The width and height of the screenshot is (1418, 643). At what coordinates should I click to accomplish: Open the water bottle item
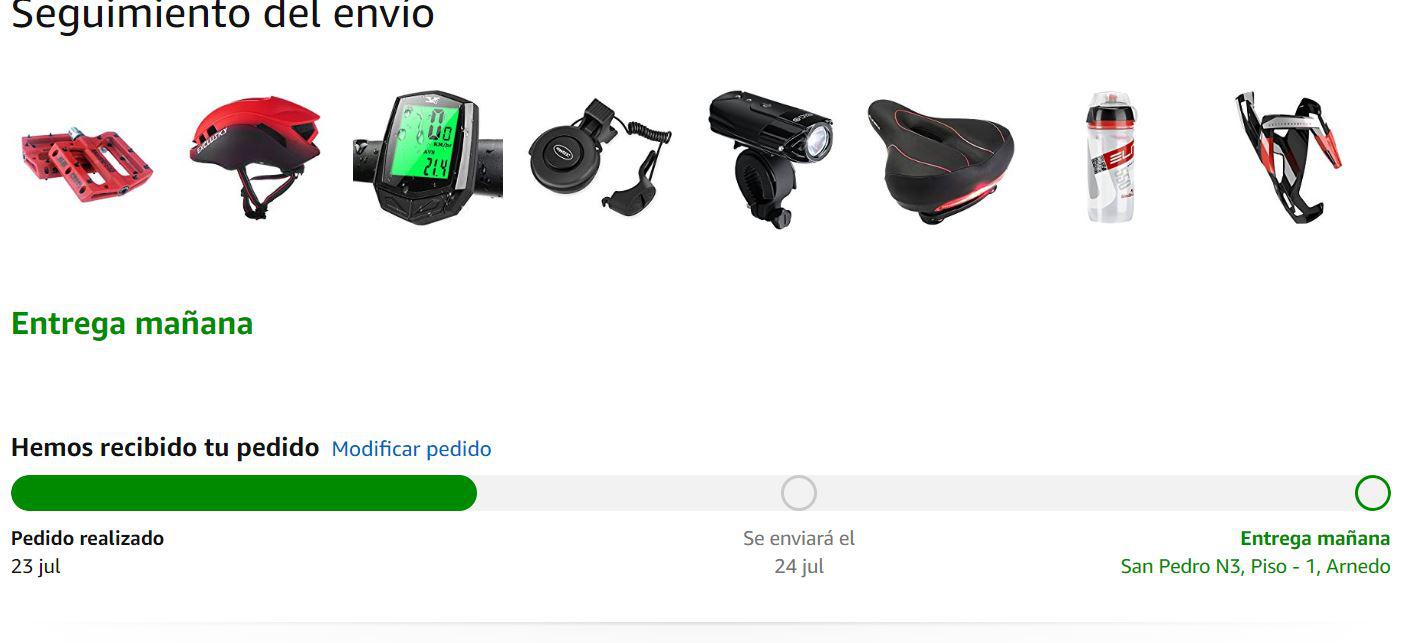coord(1112,158)
